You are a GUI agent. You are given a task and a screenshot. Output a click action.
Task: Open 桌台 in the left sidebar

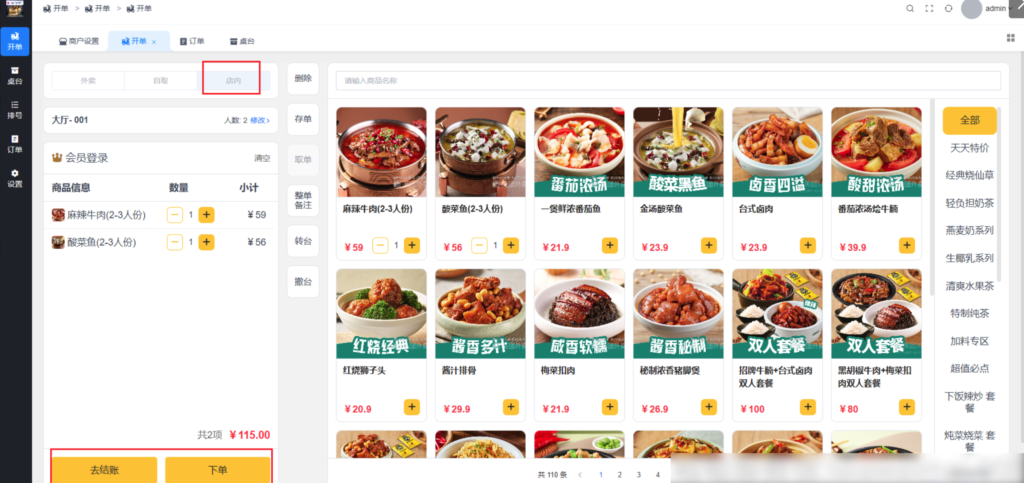[x=15, y=78]
